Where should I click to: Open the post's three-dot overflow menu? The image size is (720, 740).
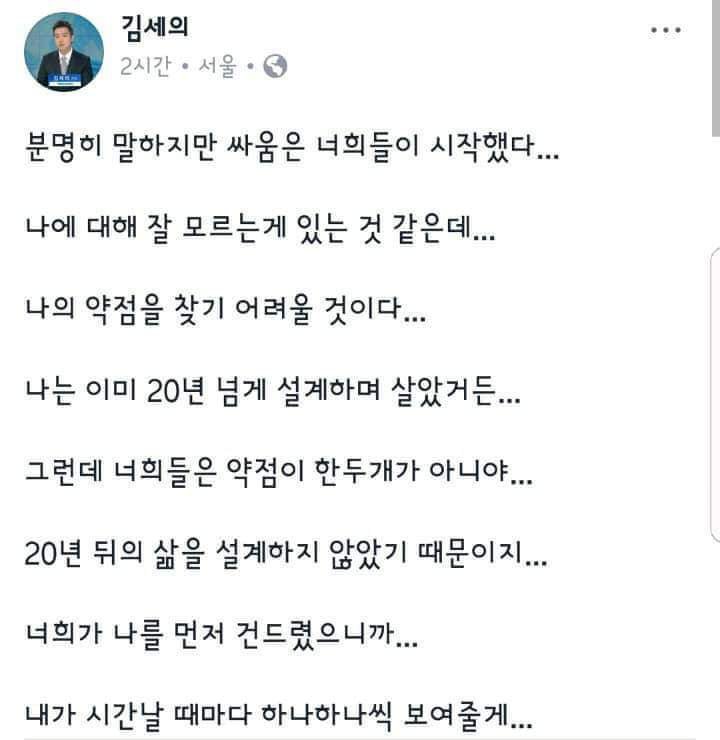coord(665,31)
